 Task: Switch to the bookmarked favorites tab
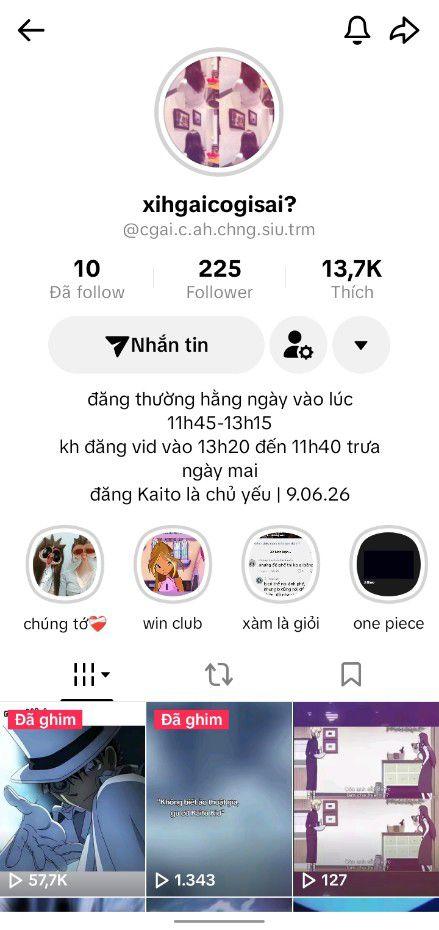pyautogui.click(x=351, y=674)
